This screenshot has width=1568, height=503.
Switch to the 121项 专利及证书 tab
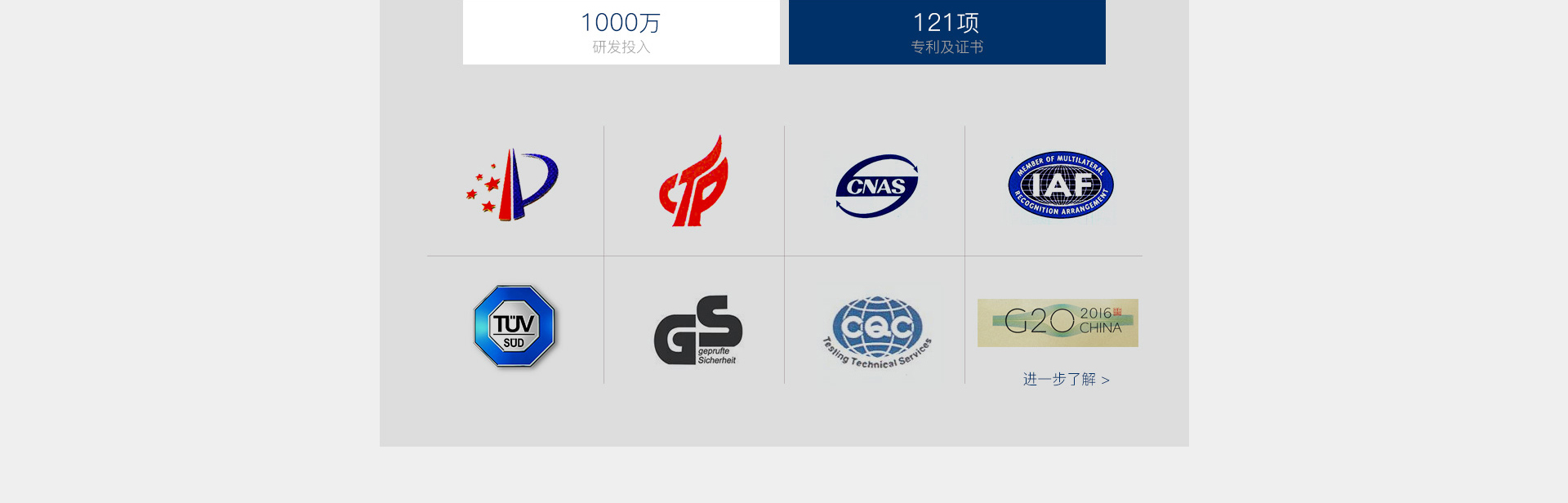pos(947,32)
